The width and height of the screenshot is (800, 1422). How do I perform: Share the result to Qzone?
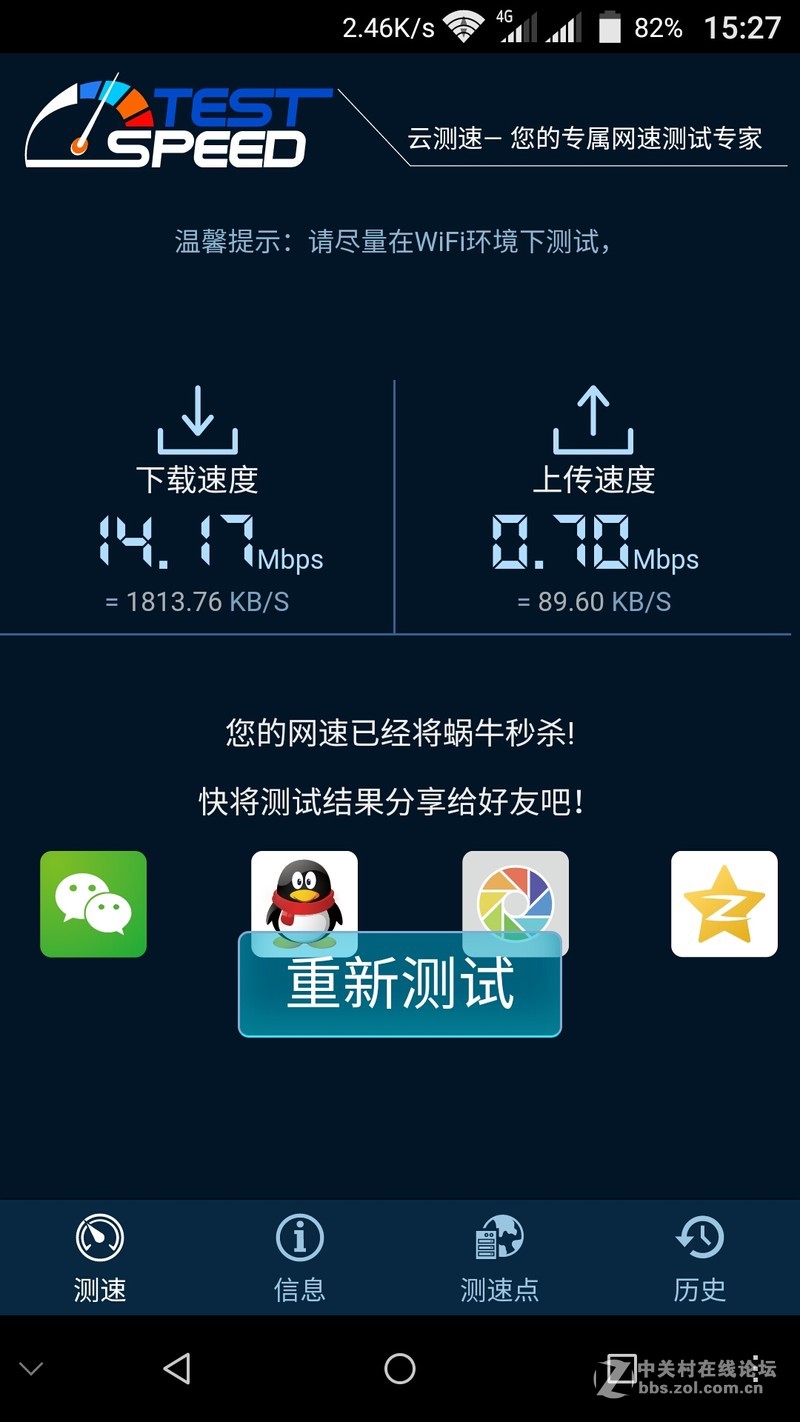724,903
